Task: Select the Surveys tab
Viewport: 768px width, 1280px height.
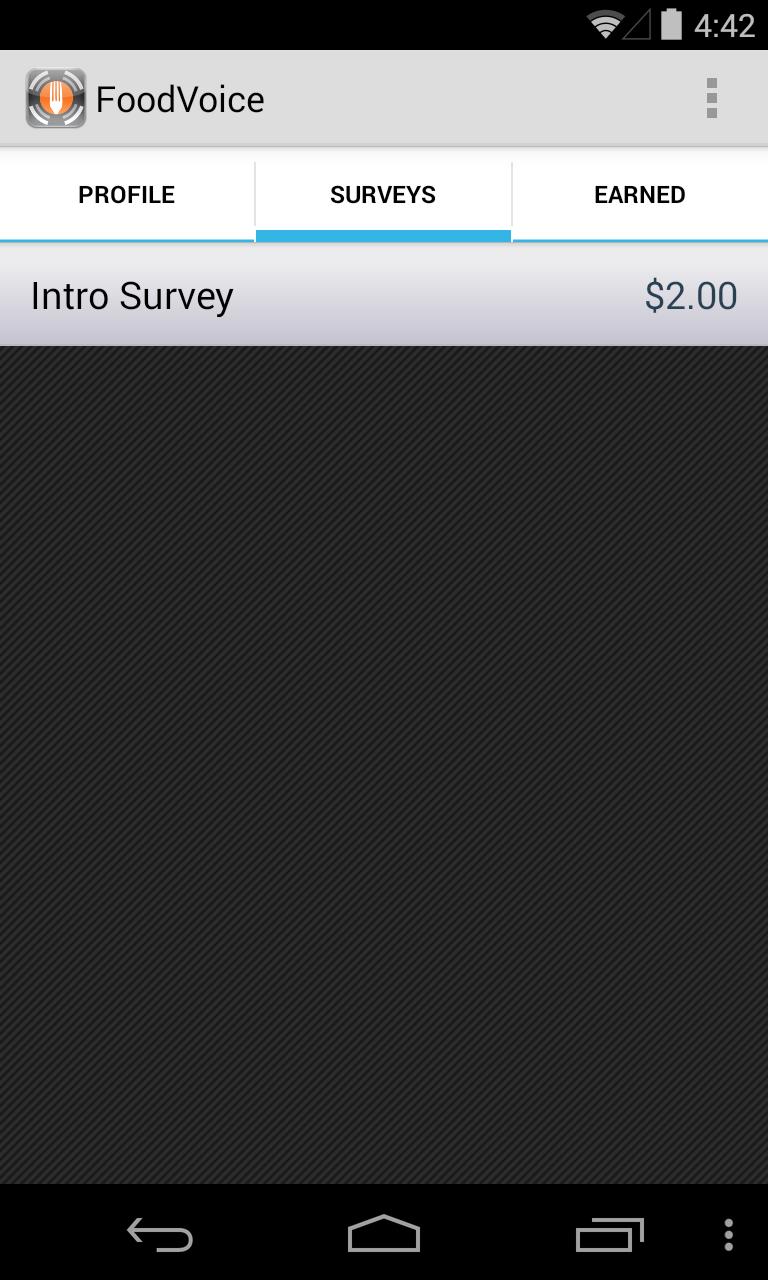Action: (x=383, y=195)
